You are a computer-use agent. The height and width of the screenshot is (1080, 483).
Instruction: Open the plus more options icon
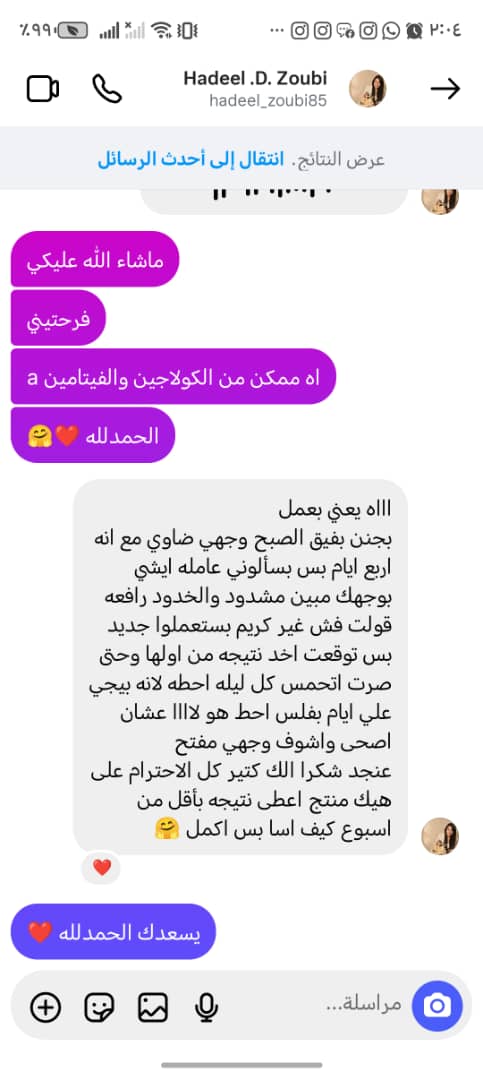[45, 1008]
